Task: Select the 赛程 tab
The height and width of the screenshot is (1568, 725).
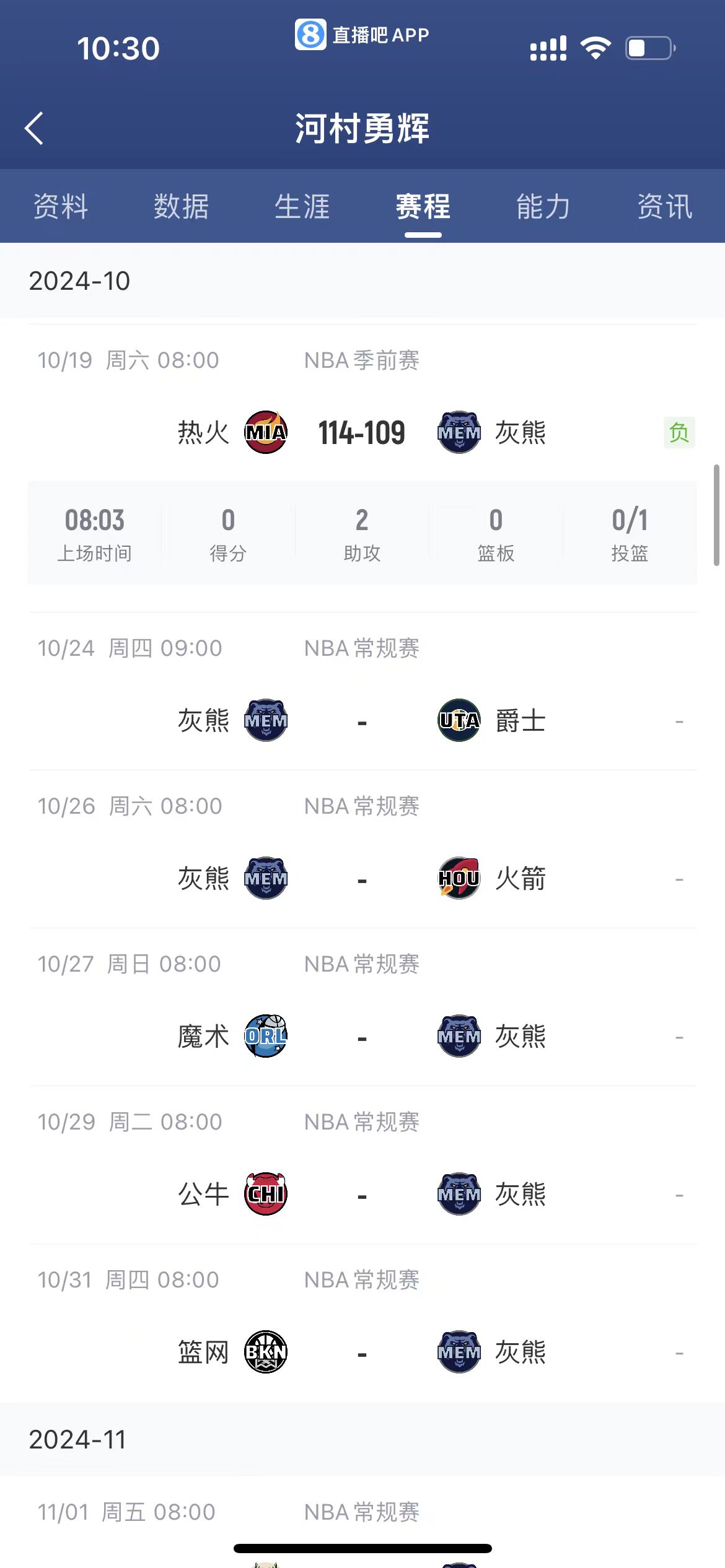Action: [x=423, y=207]
